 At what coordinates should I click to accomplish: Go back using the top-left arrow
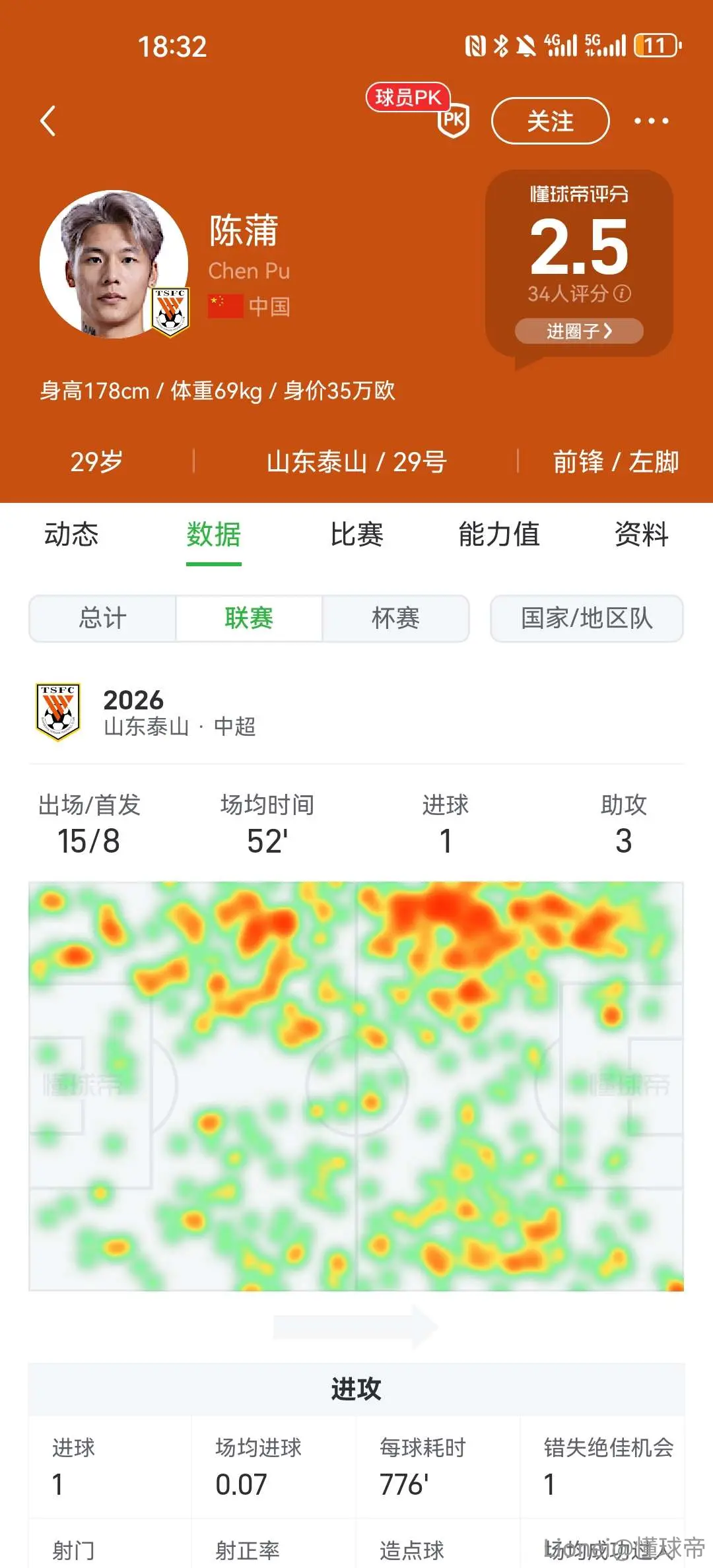click(48, 121)
